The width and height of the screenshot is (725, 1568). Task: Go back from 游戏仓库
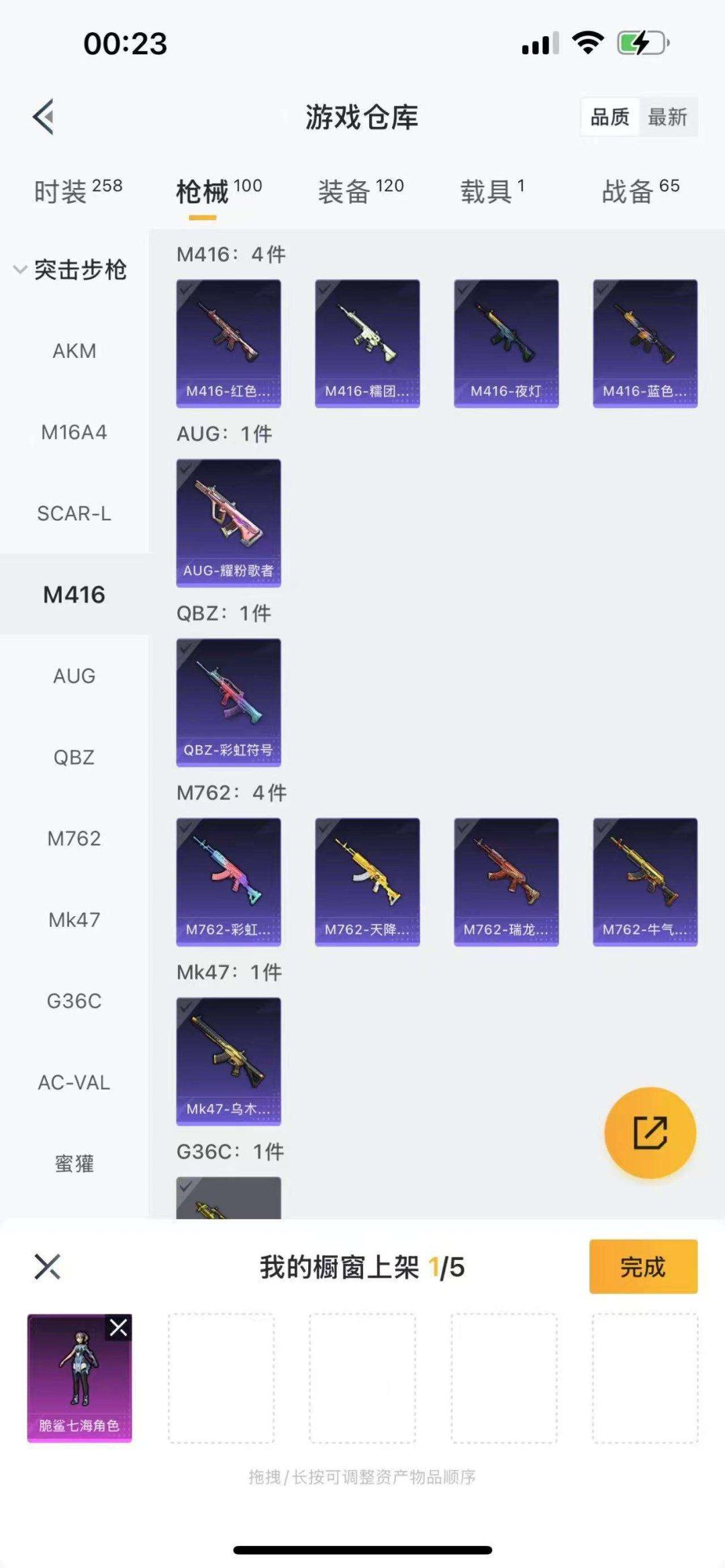(44, 117)
